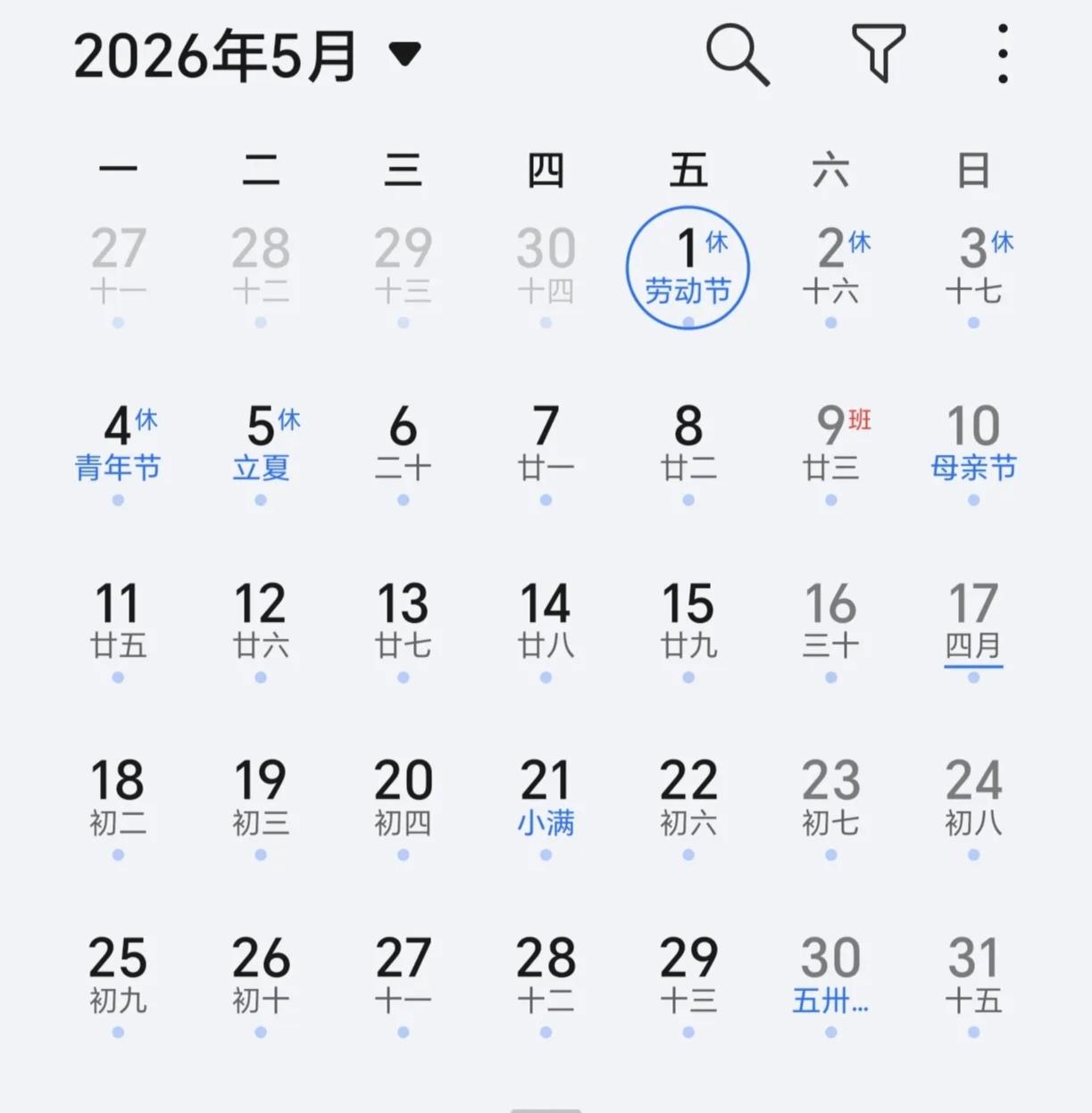Tap the 五卅 event label on May 30
This screenshot has width=1092, height=1113.
click(x=829, y=1001)
